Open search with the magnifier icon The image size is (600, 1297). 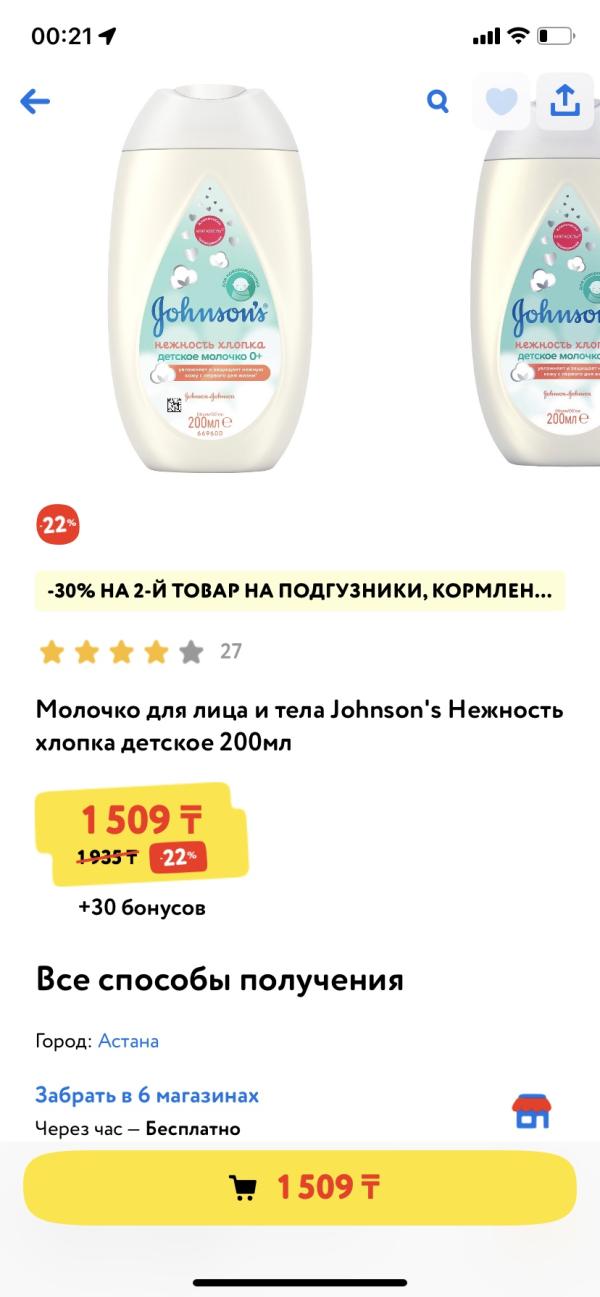pos(437,101)
